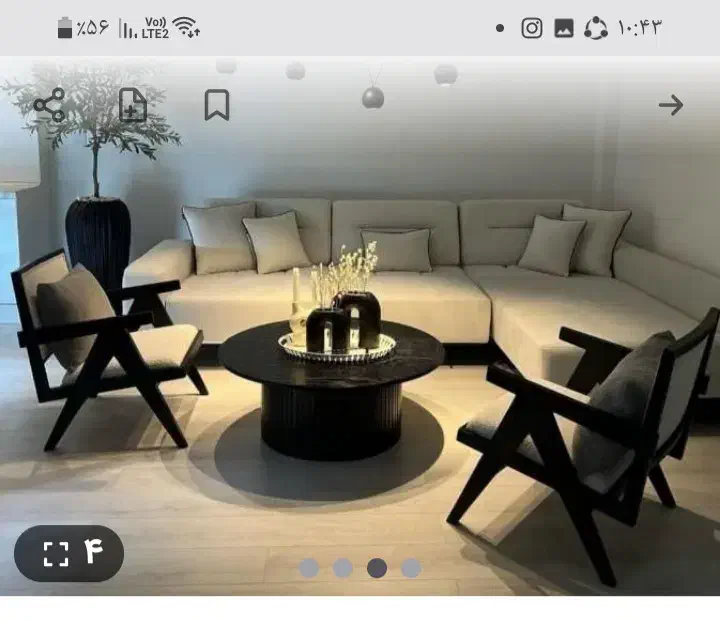The image size is (720, 620).
Task: Add a note to this listing
Action: point(133,105)
